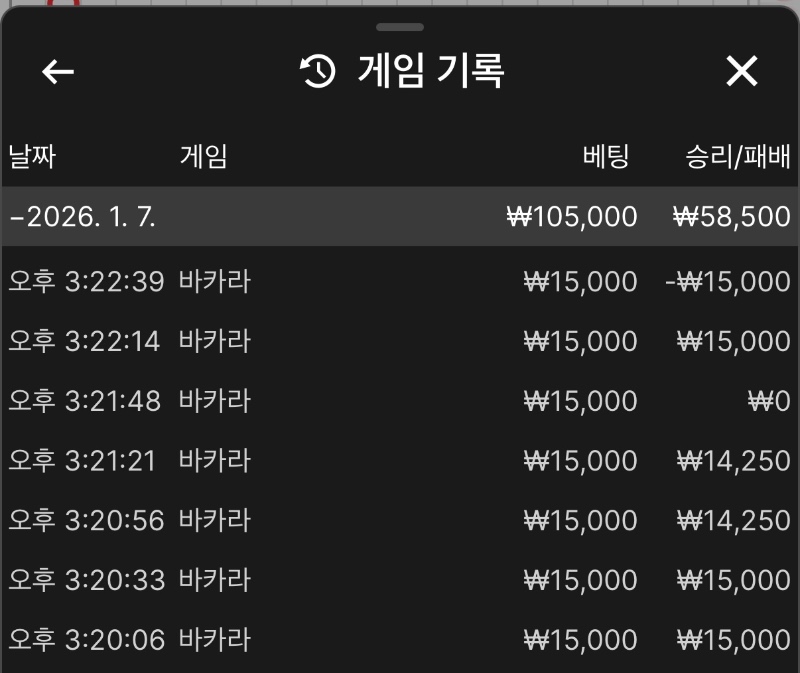Open the 3:20:33 baccarat record
Screen dimensions: 800x673
(400, 580)
